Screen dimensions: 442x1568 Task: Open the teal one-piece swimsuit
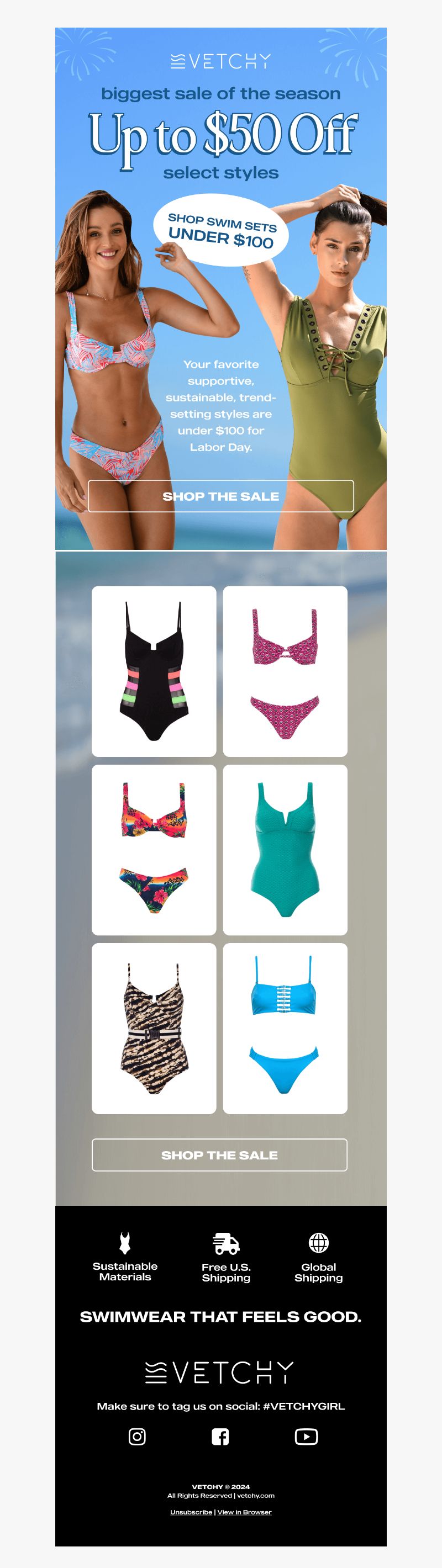click(x=285, y=850)
